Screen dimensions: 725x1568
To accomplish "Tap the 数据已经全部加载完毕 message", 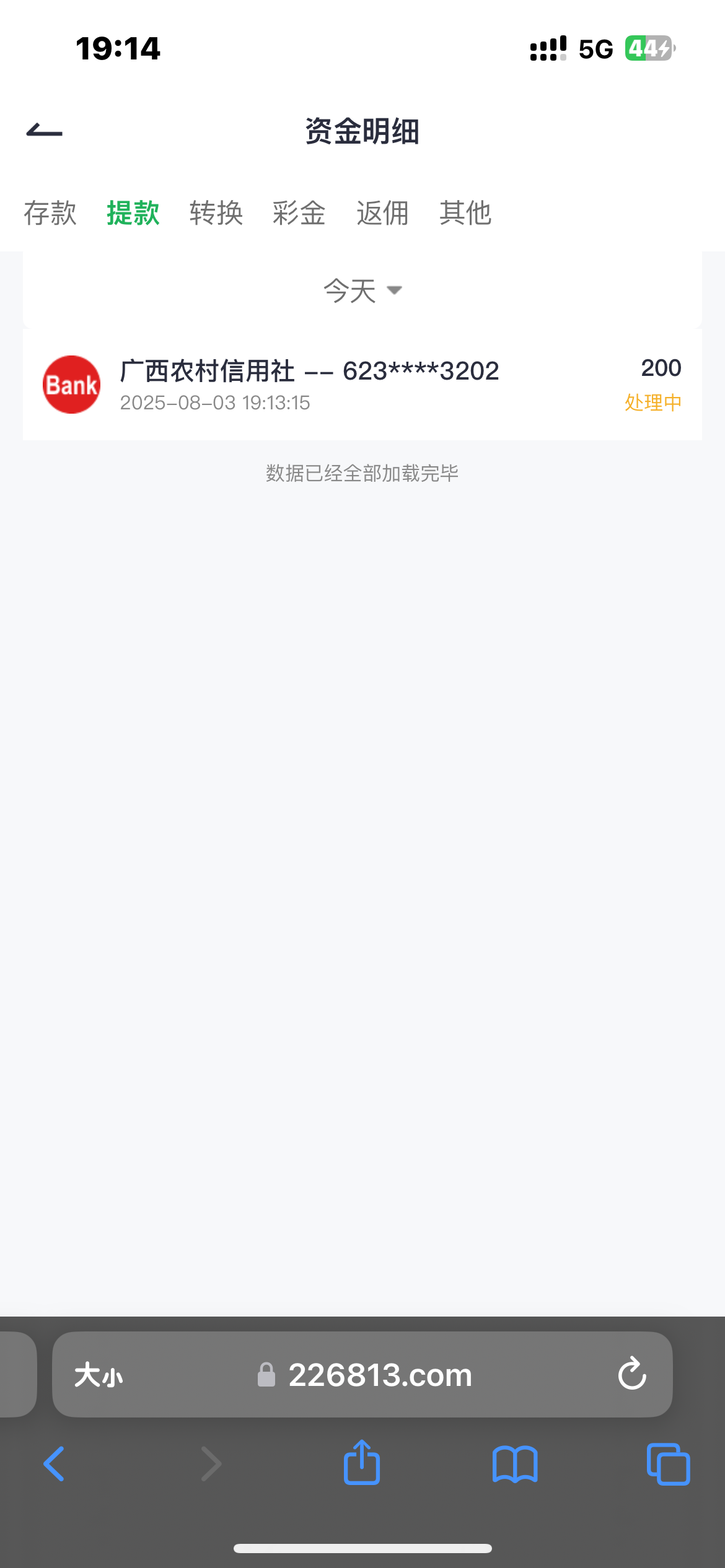I will 362,473.
